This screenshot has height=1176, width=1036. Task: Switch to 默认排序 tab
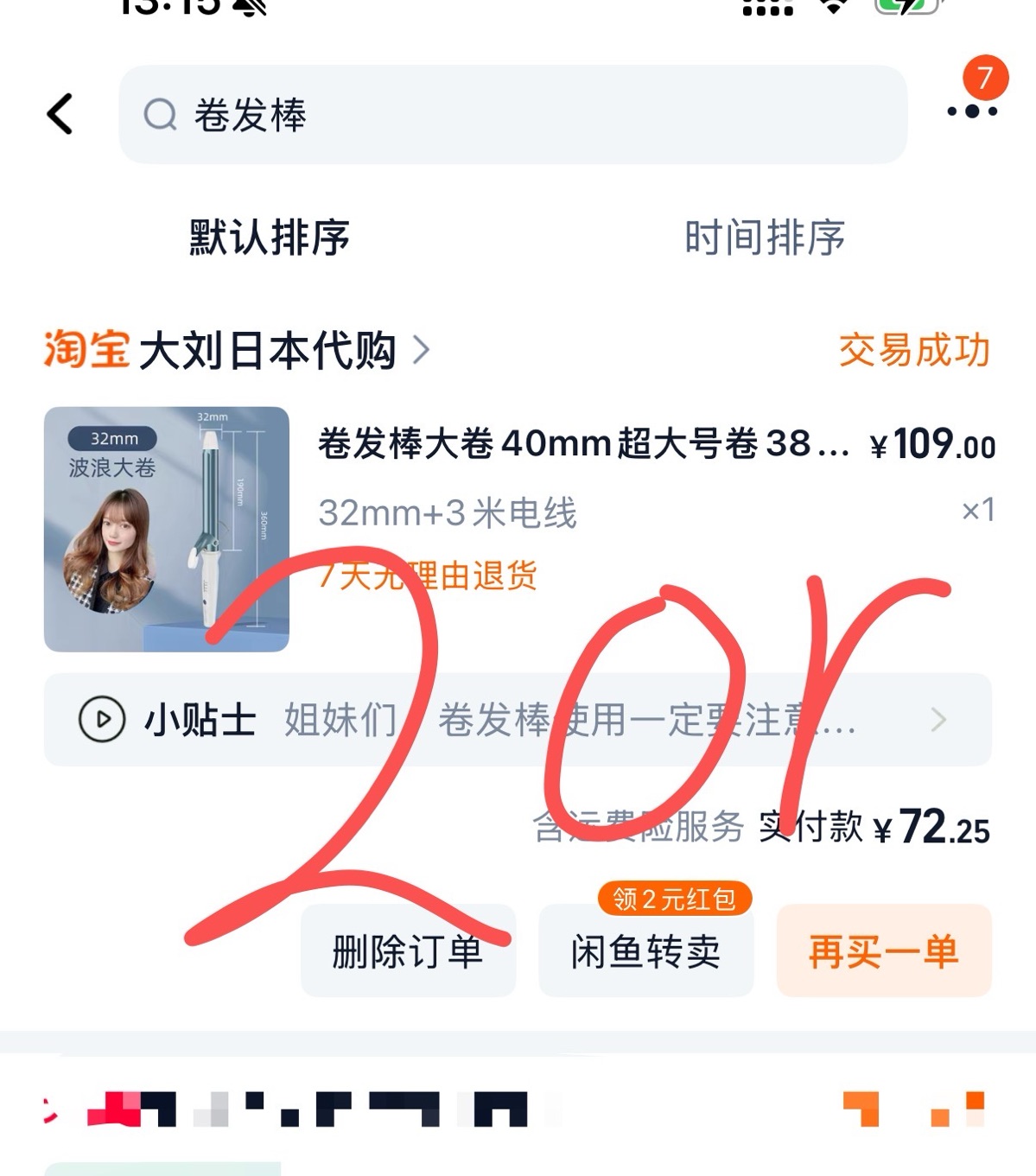point(270,238)
